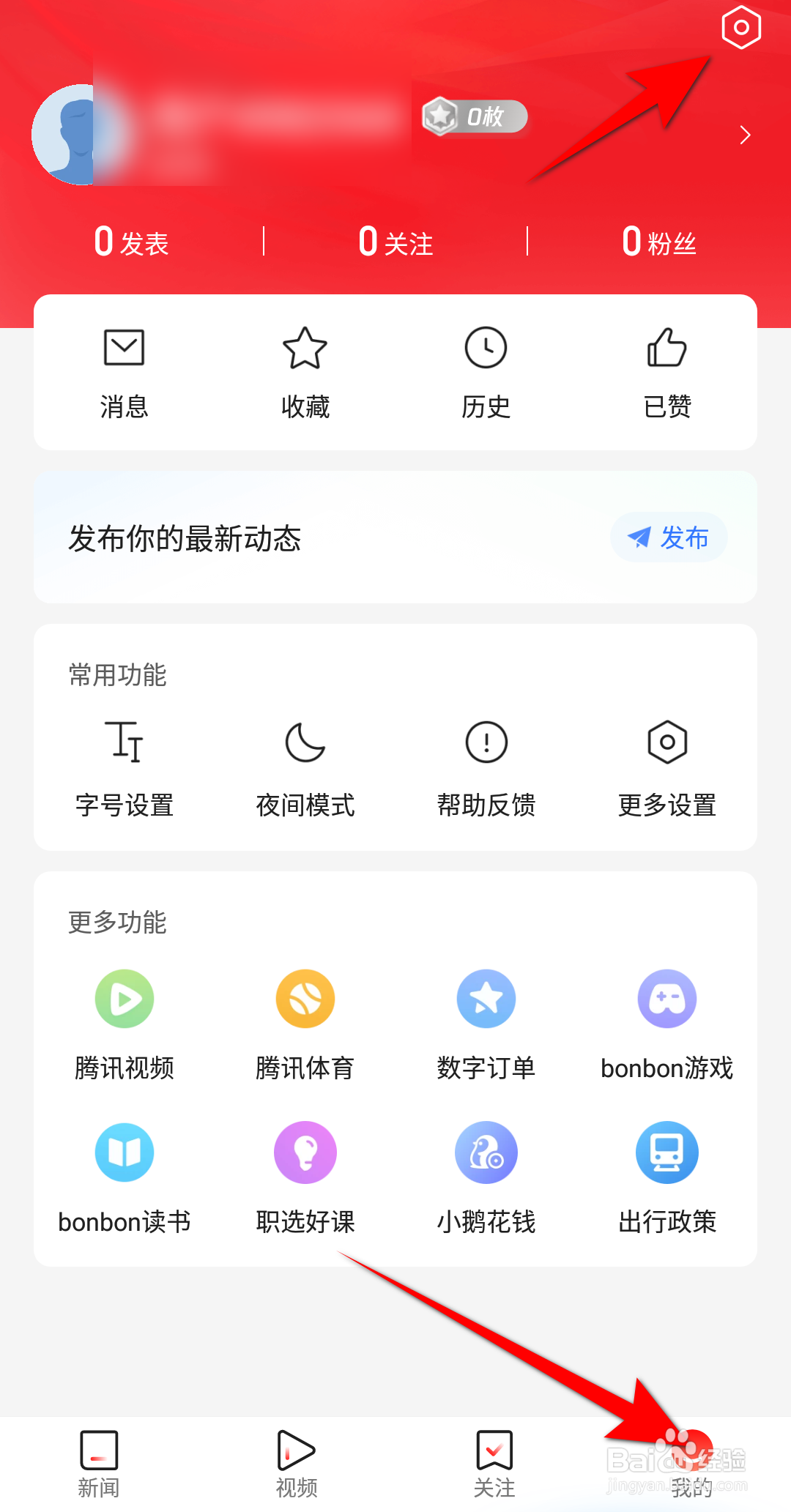Screen dimensions: 791x1512
Task: Tap the 发布 publish button
Action: coord(669,537)
